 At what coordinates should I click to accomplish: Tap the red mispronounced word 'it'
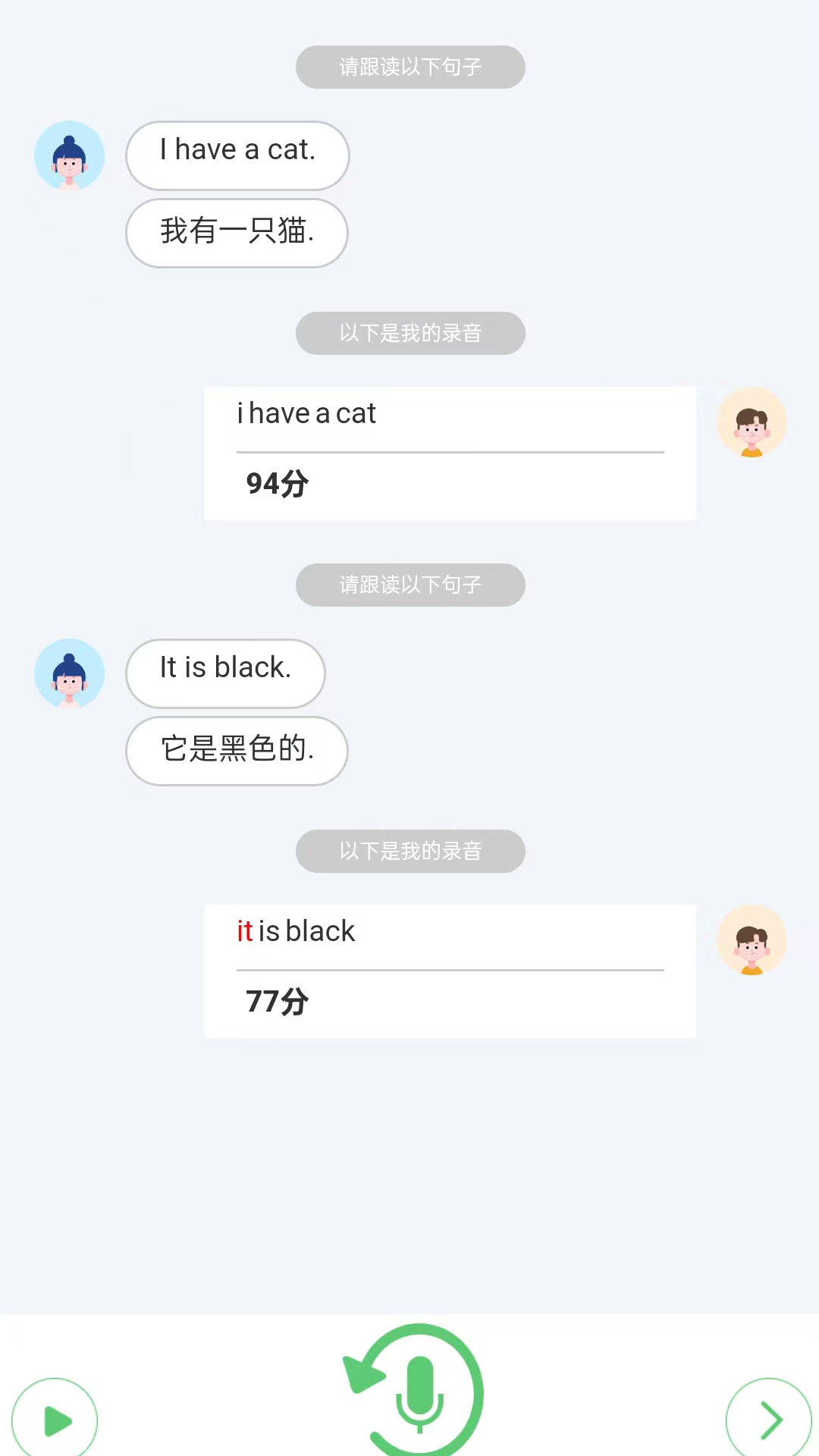click(x=244, y=931)
